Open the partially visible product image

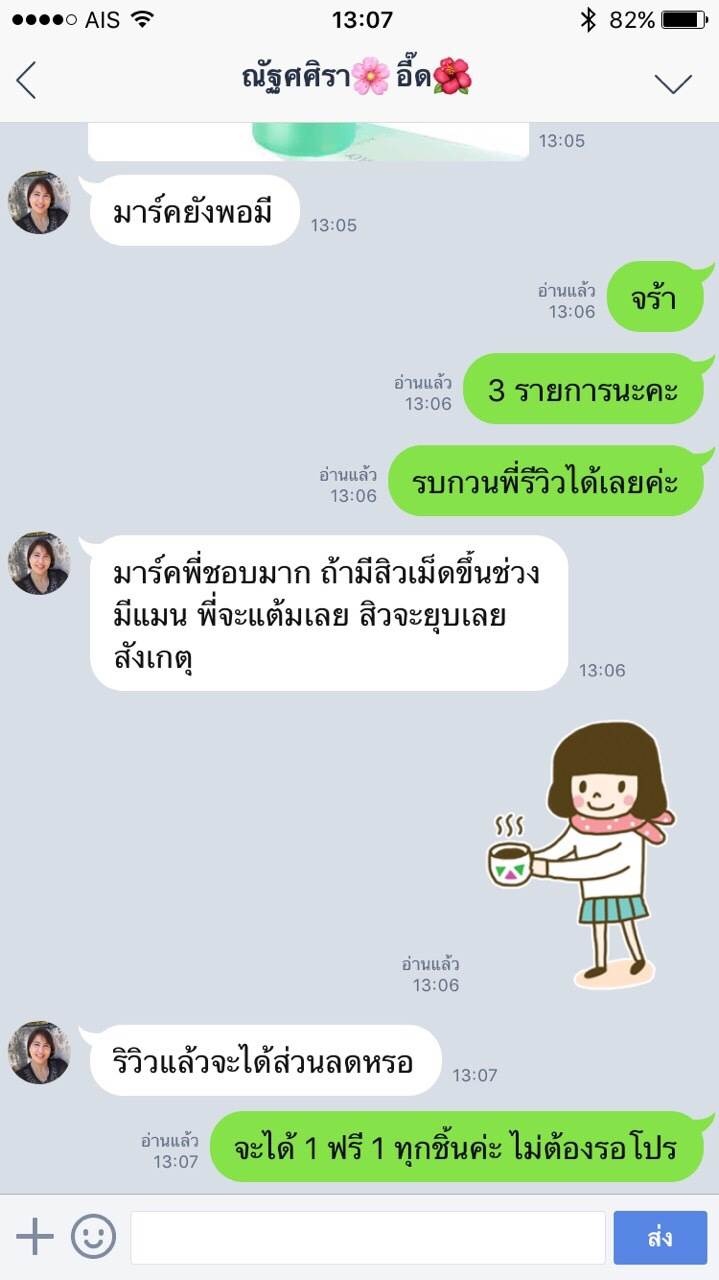click(309, 141)
